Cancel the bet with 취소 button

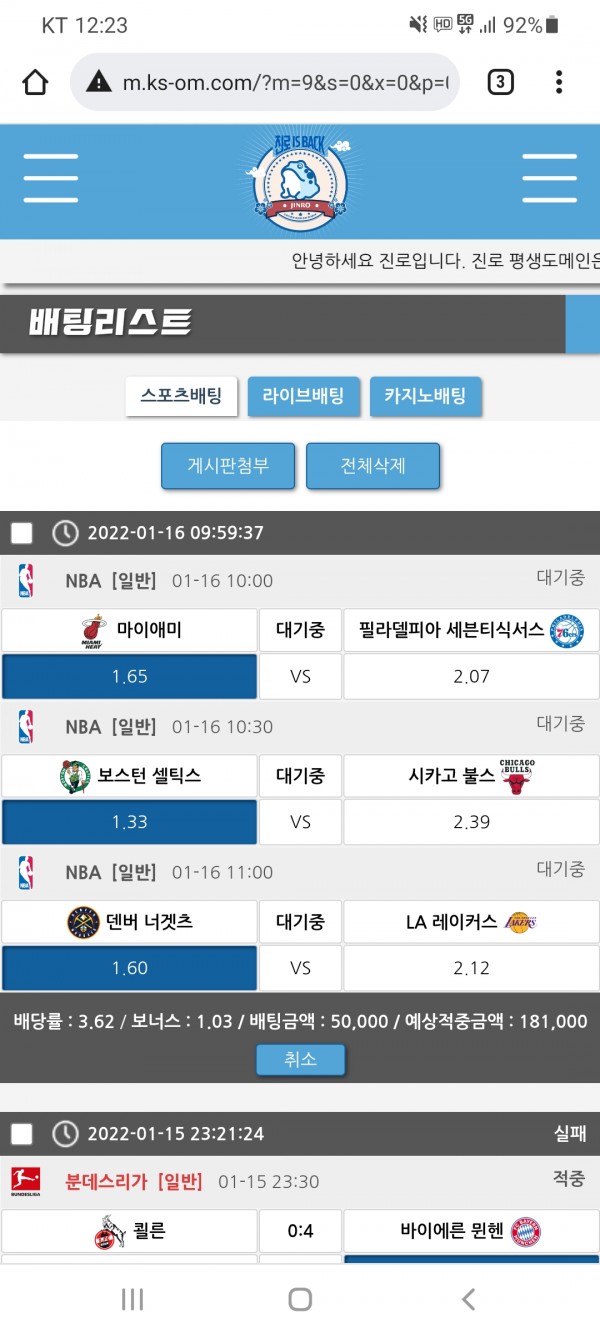[x=300, y=1059]
